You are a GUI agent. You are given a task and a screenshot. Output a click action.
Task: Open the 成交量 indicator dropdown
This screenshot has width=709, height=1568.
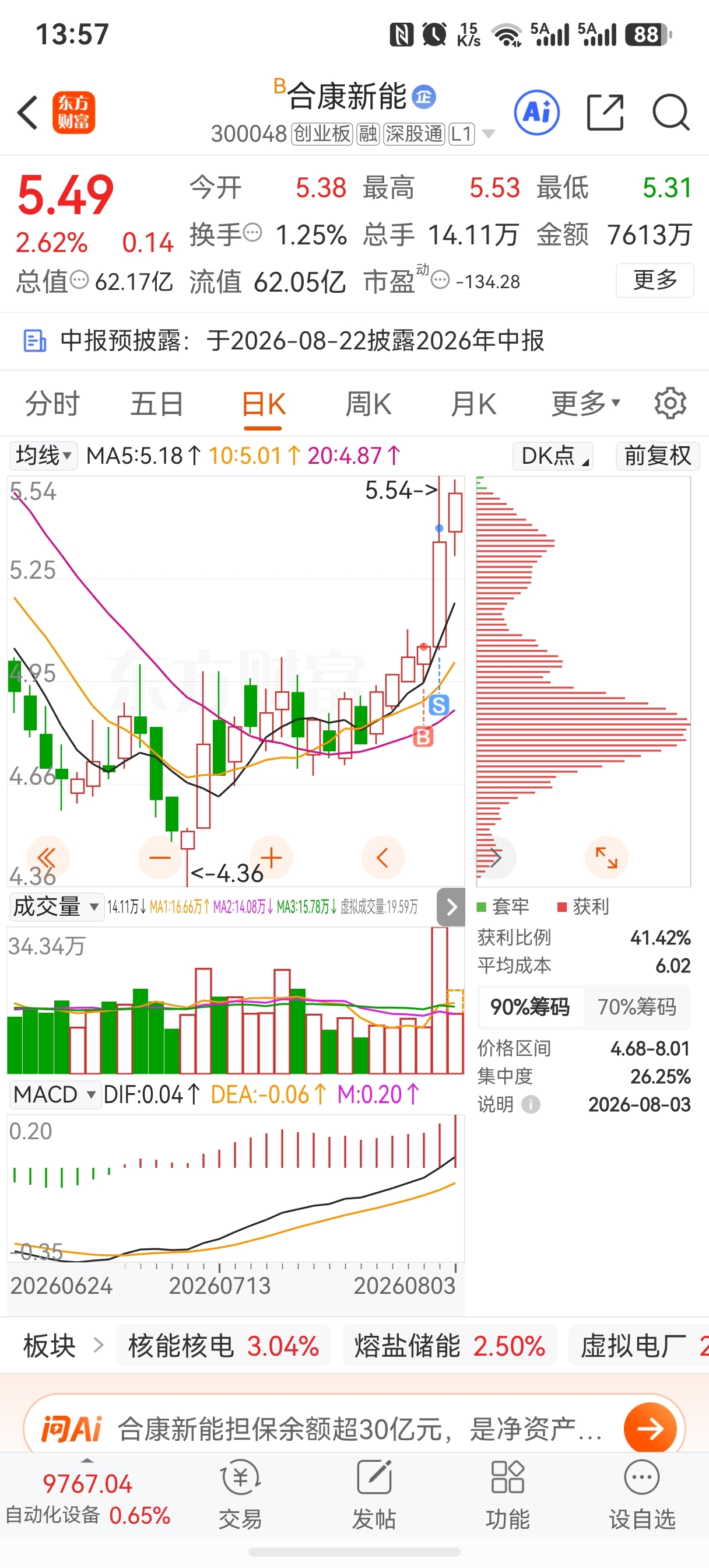pyautogui.click(x=55, y=907)
